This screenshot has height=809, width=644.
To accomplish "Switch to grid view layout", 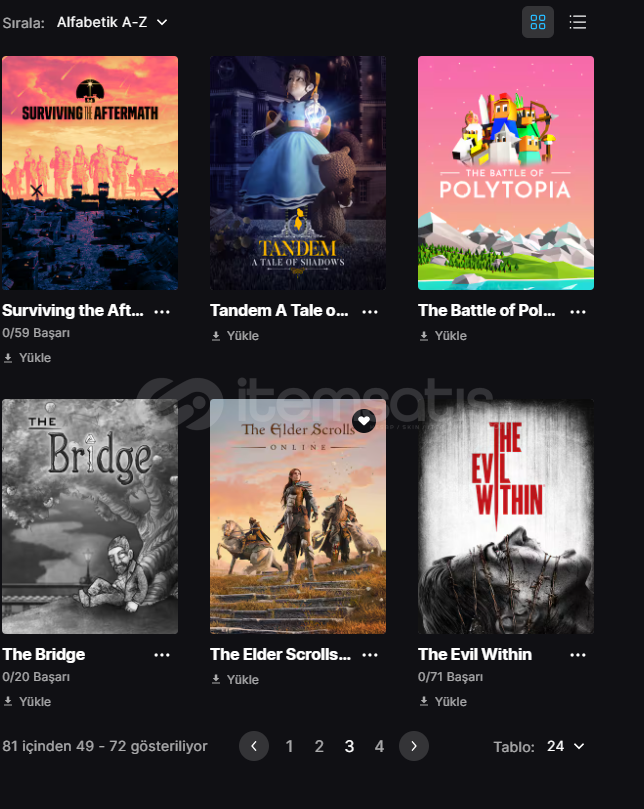I will [x=538, y=22].
